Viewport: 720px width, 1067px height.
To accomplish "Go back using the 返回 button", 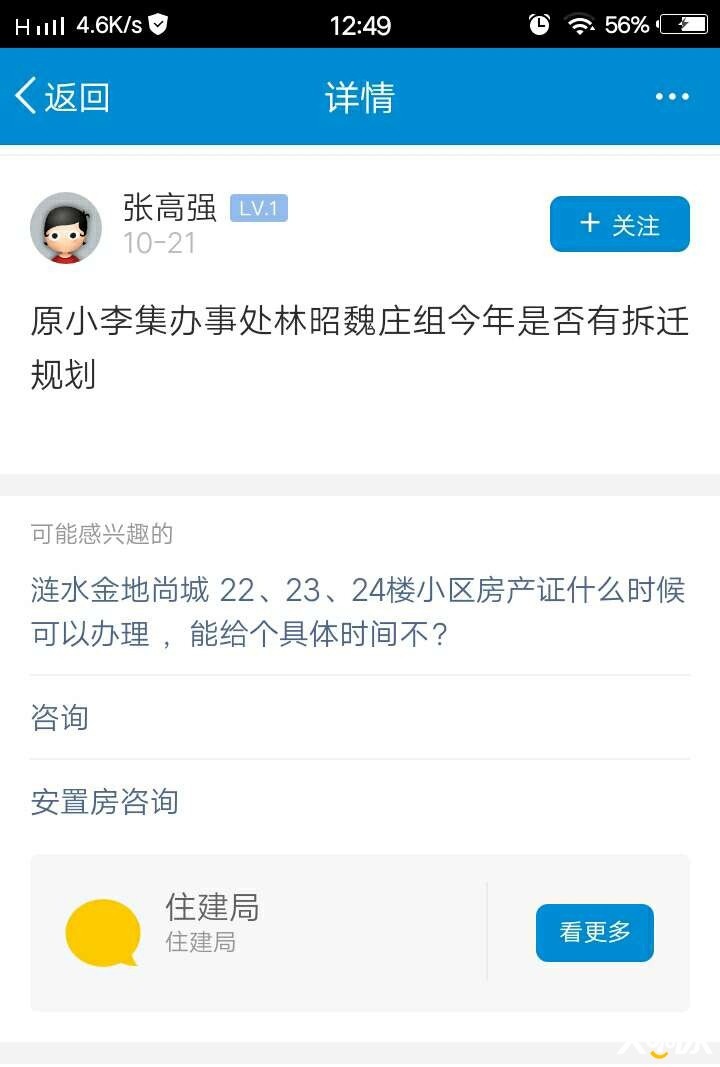I will 62,97.
